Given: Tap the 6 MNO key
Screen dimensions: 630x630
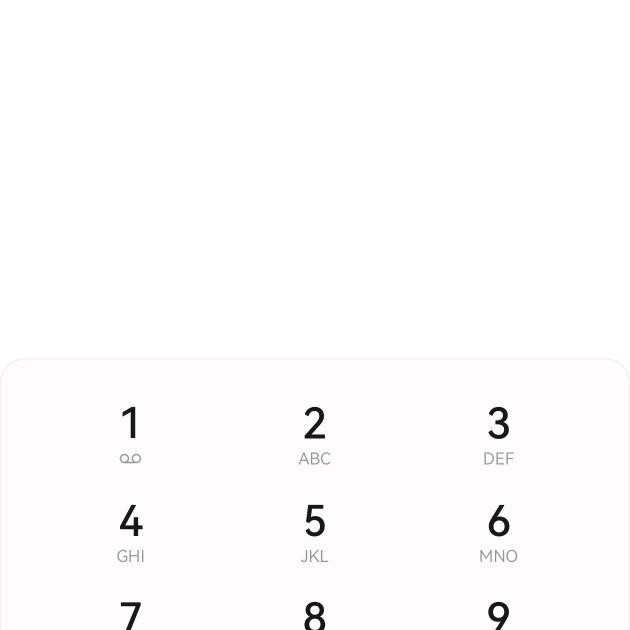Looking at the screenshot, I should (x=498, y=532).
